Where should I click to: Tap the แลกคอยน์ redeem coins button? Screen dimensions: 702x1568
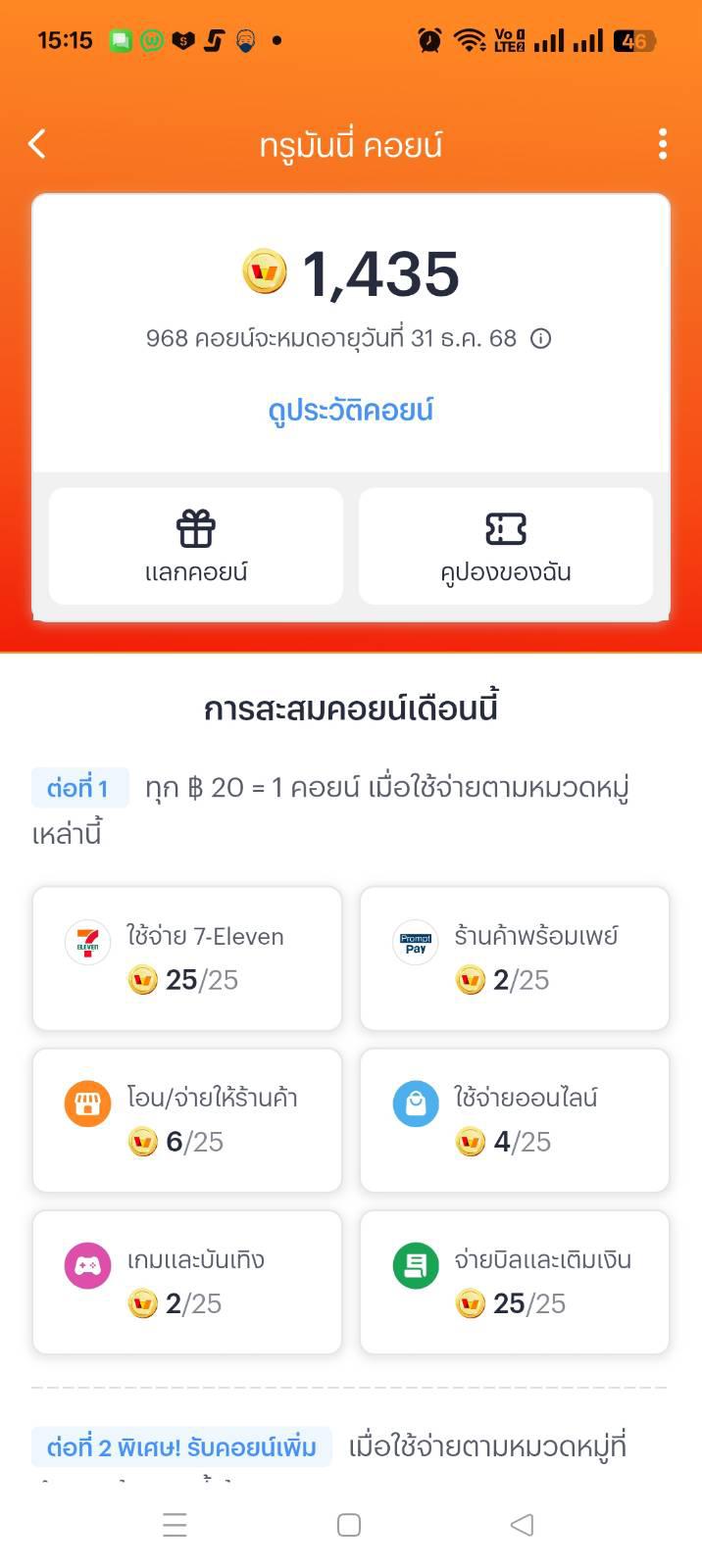point(196,546)
